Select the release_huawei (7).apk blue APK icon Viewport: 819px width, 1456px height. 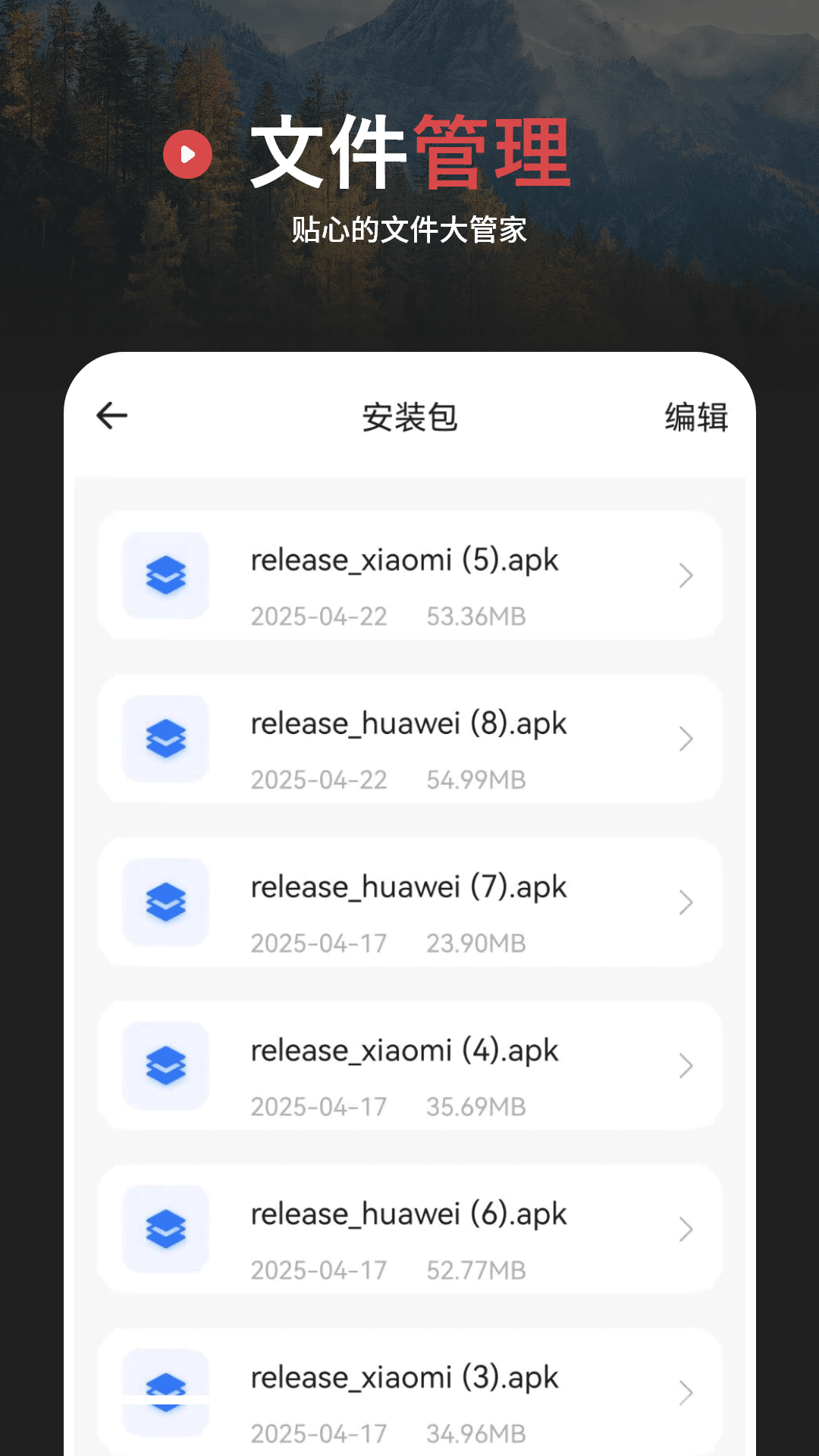point(165,902)
